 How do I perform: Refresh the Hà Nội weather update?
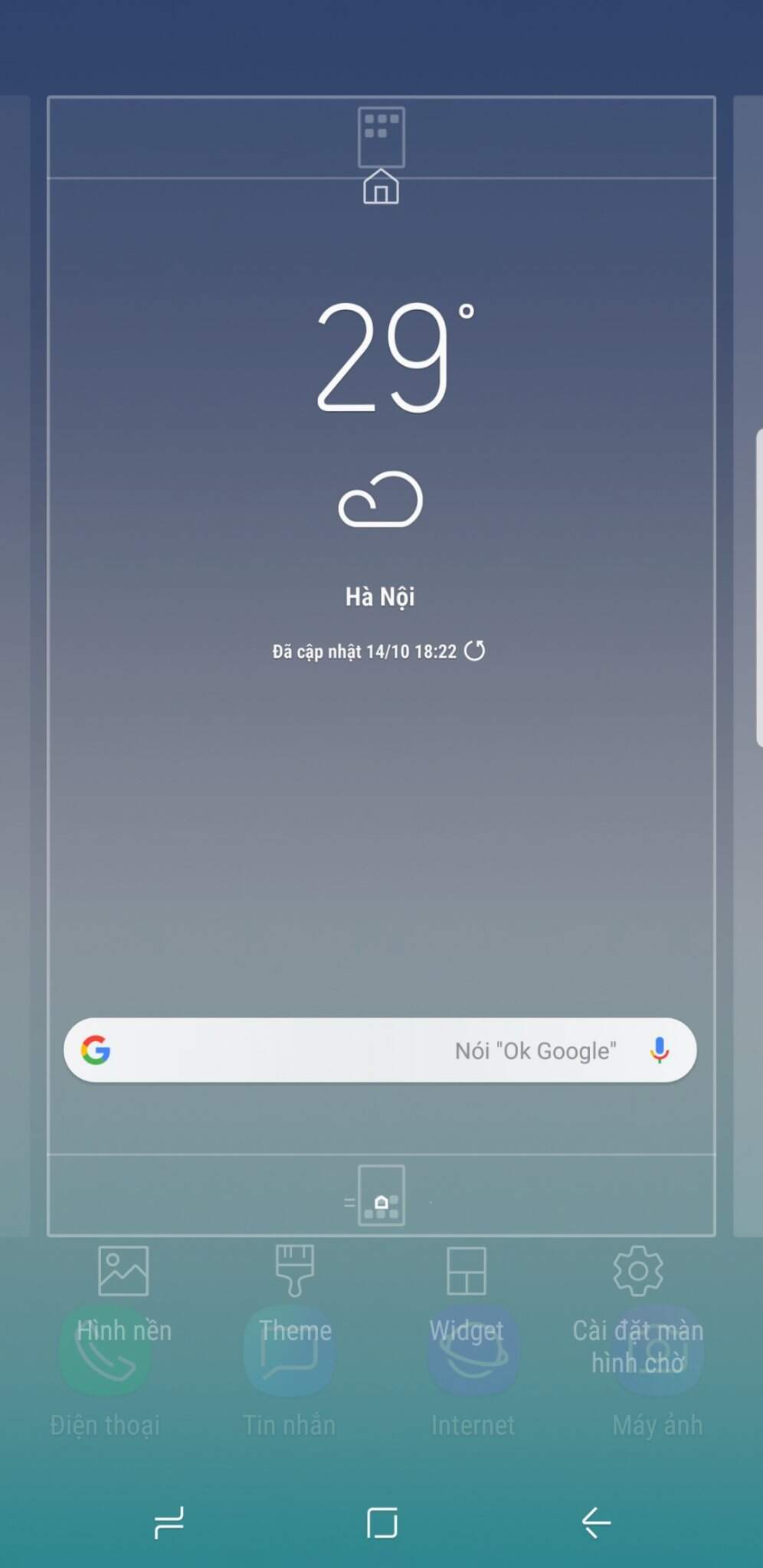coord(475,651)
